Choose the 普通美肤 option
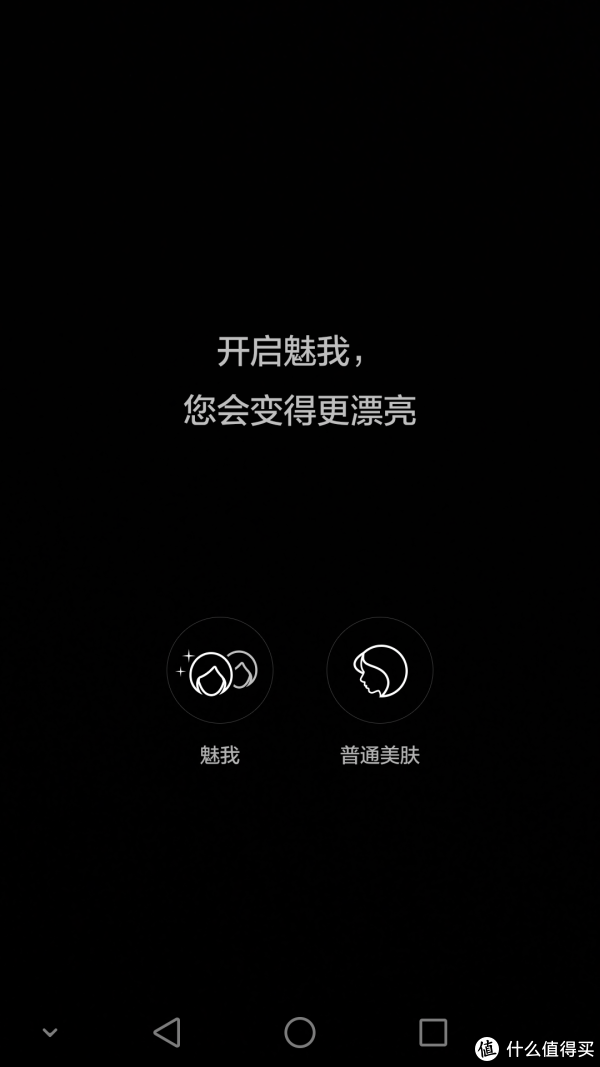 pyautogui.click(x=380, y=670)
